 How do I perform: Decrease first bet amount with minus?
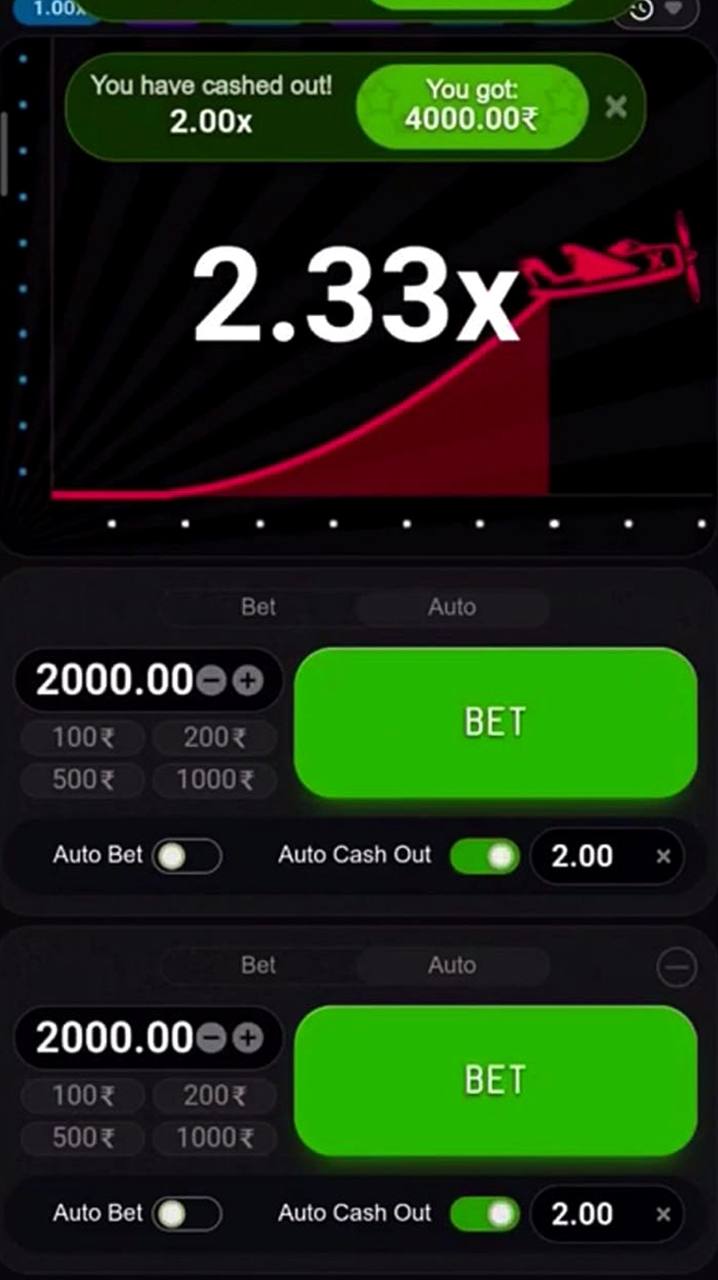point(212,681)
